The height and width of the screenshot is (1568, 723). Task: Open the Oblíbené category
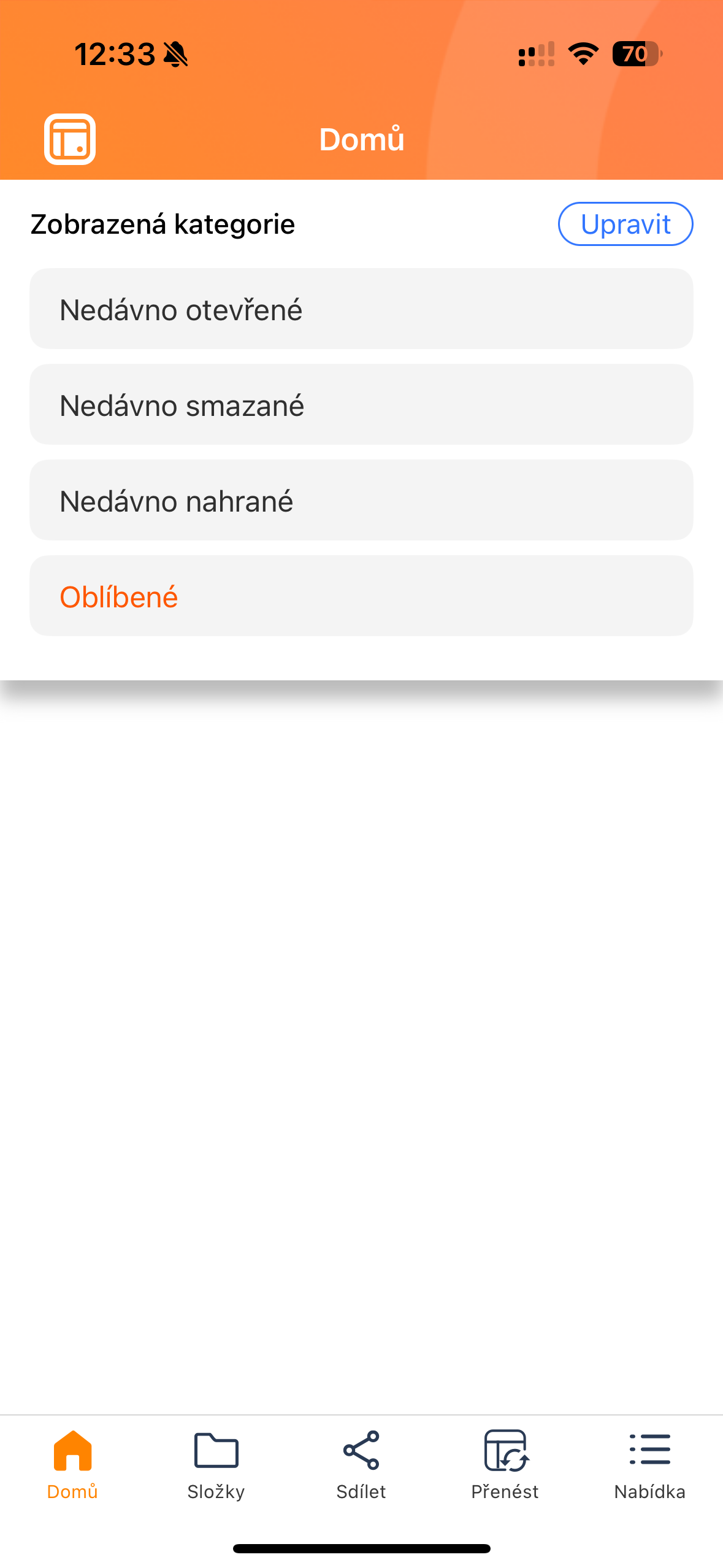[x=361, y=595]
